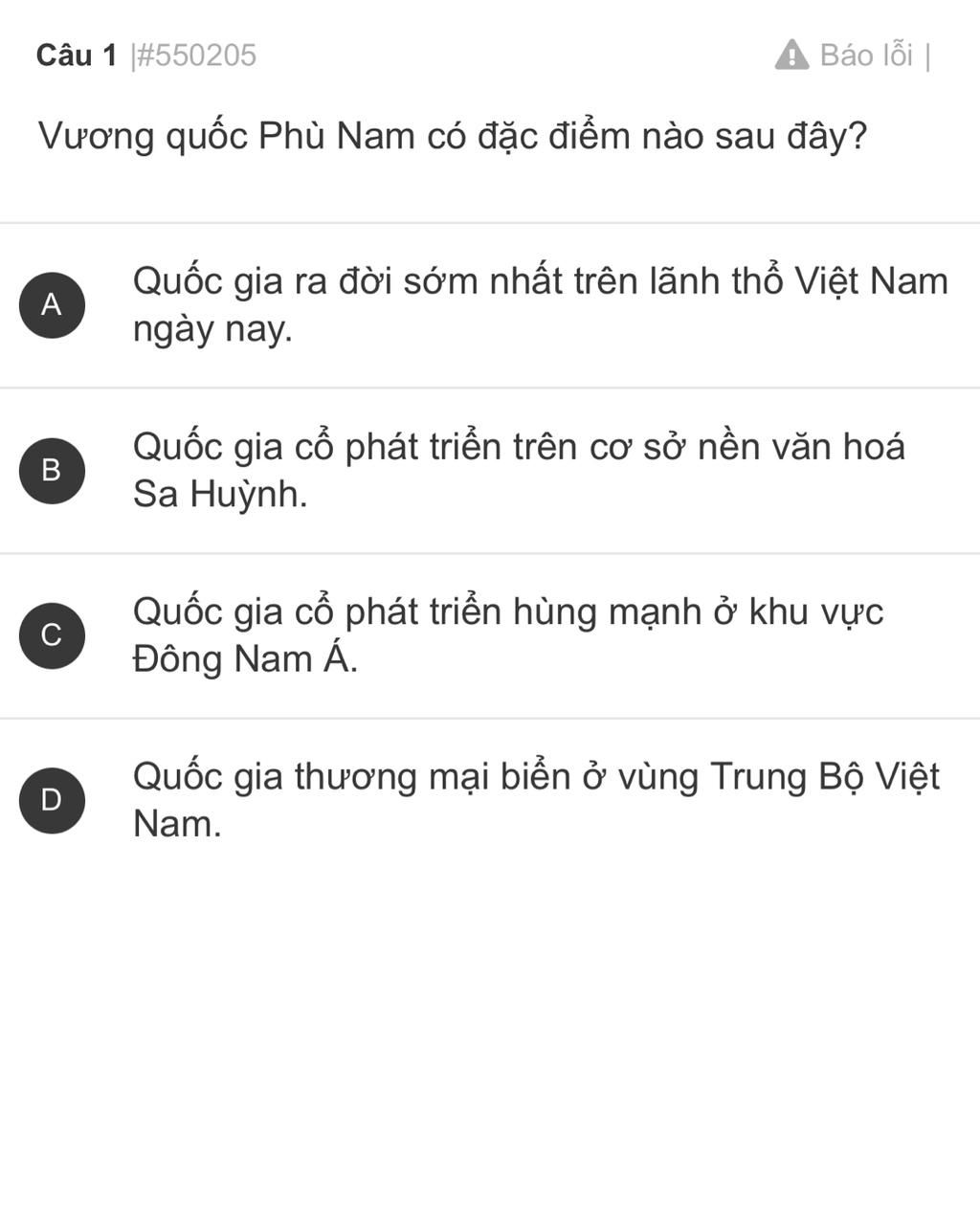This screenshot has width=980, height=1223.
Task: Pick answer C about Đông Nam Á
Action: [52, 635]
